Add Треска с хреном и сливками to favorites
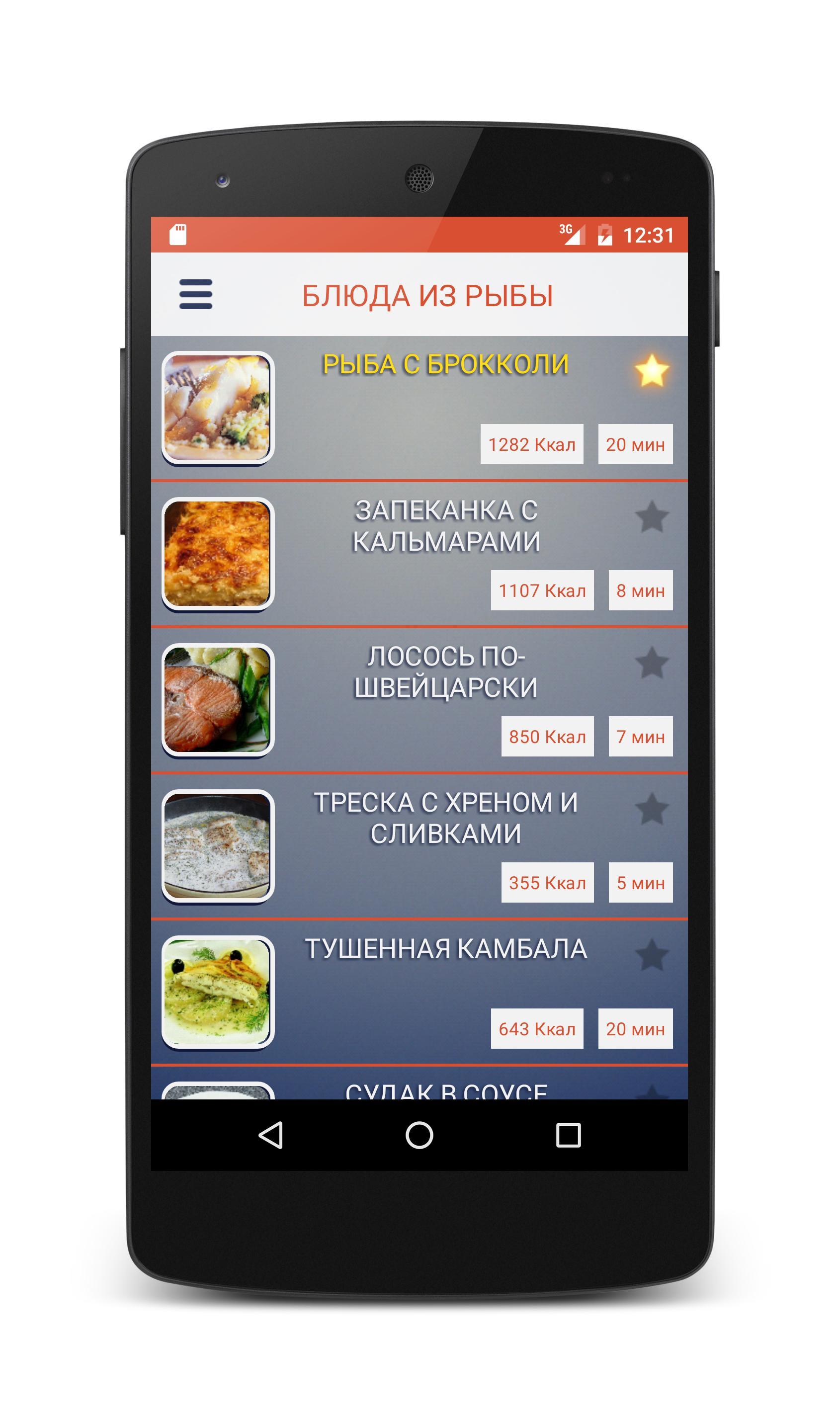 [x=652, y=808]
